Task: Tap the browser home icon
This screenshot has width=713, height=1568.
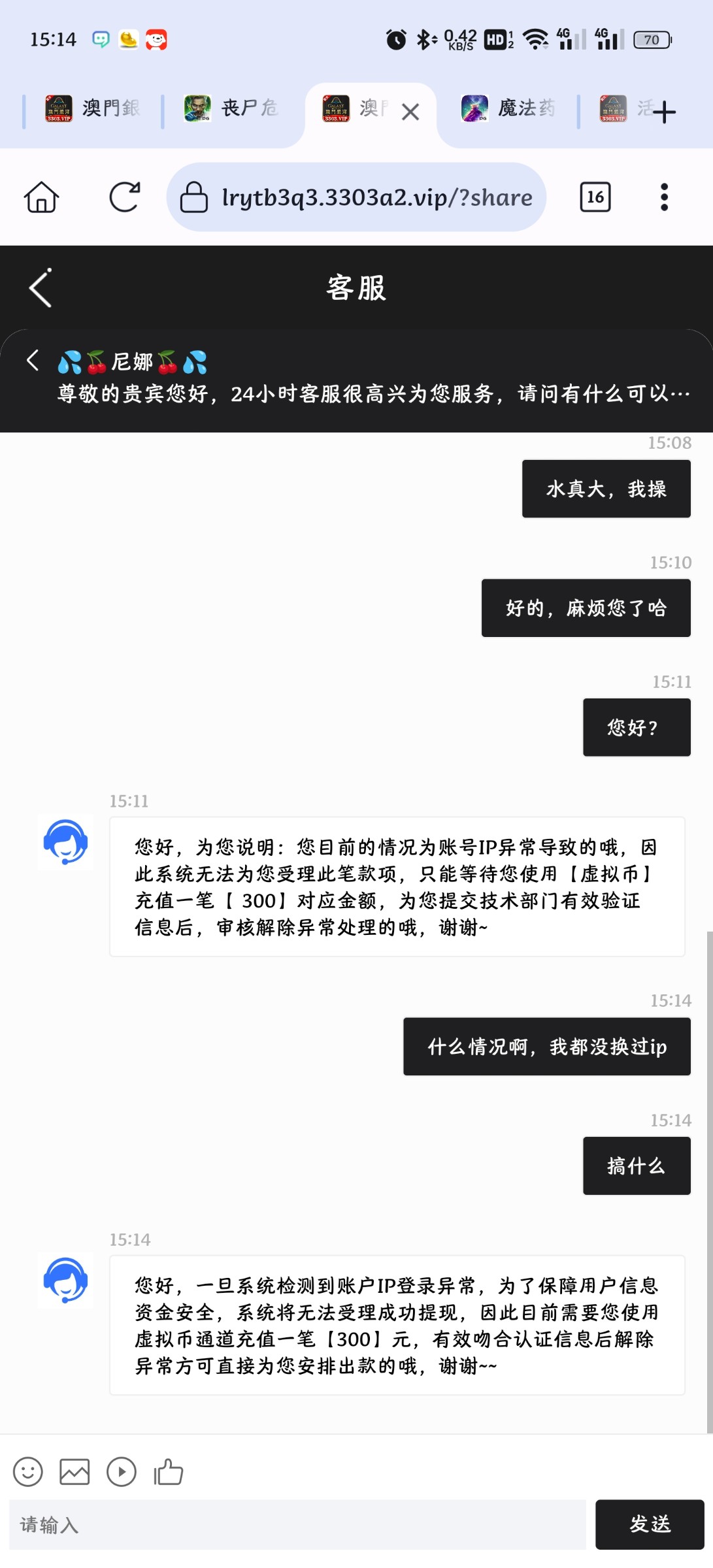Action: pyautogui.click(x=40, y=197)
